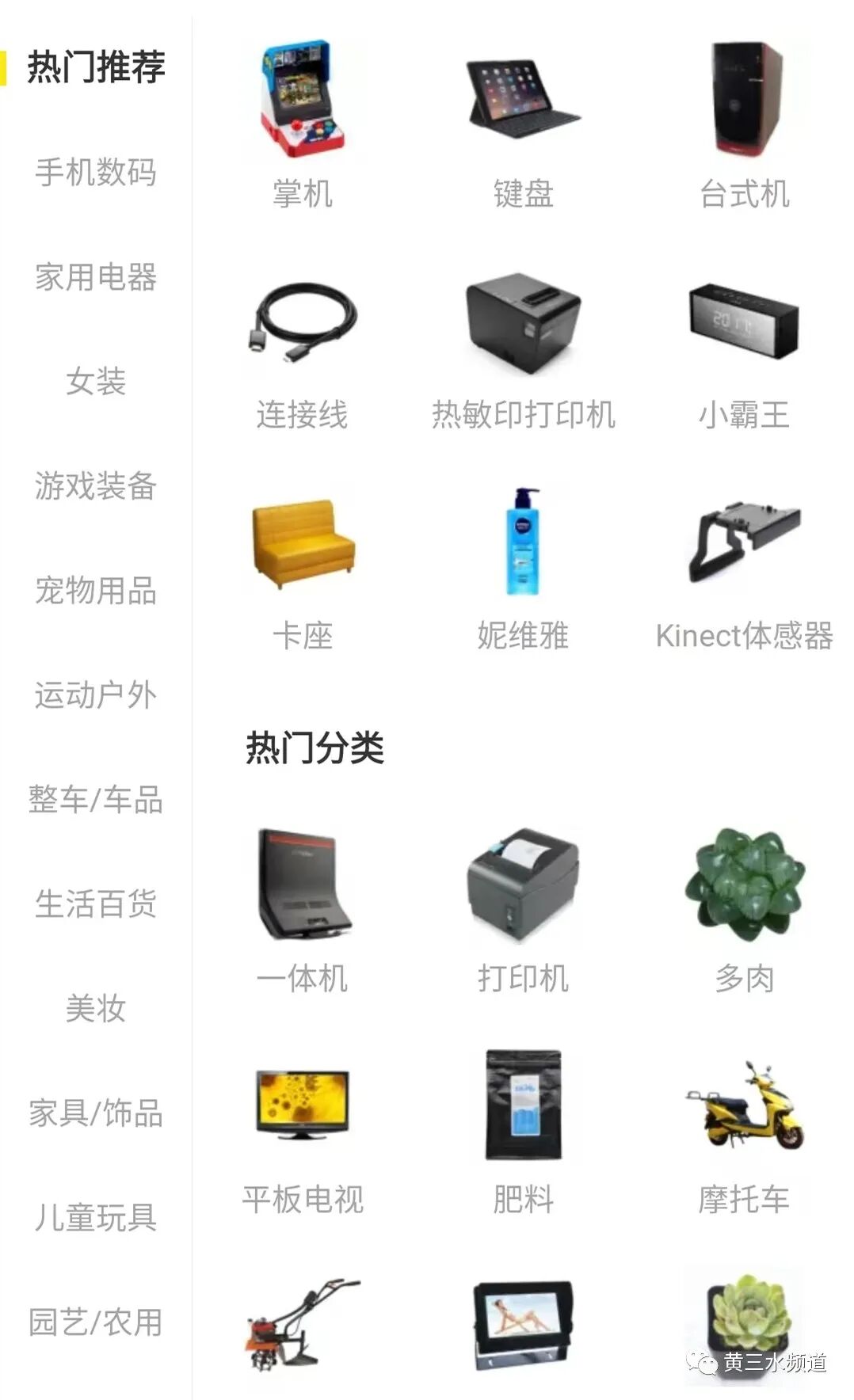This screenshot has height=1400, width=854.
Task: Switch to the 家用电器 category
Action: tap(96, 276)
